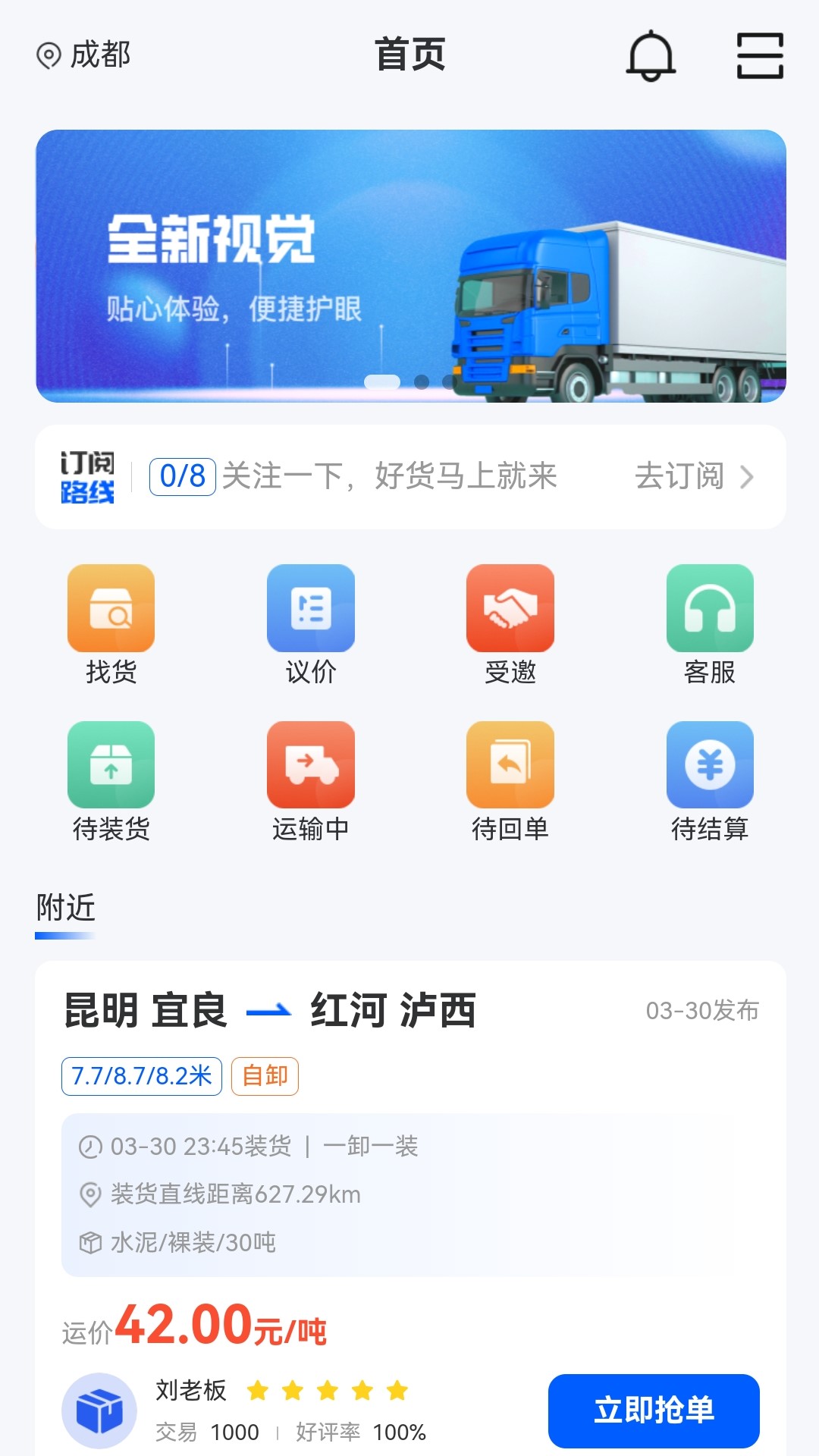The width and height of the screenshot is (819, 1456).
Task: Switch to the 首页 tab
Action: click(409, 55)
